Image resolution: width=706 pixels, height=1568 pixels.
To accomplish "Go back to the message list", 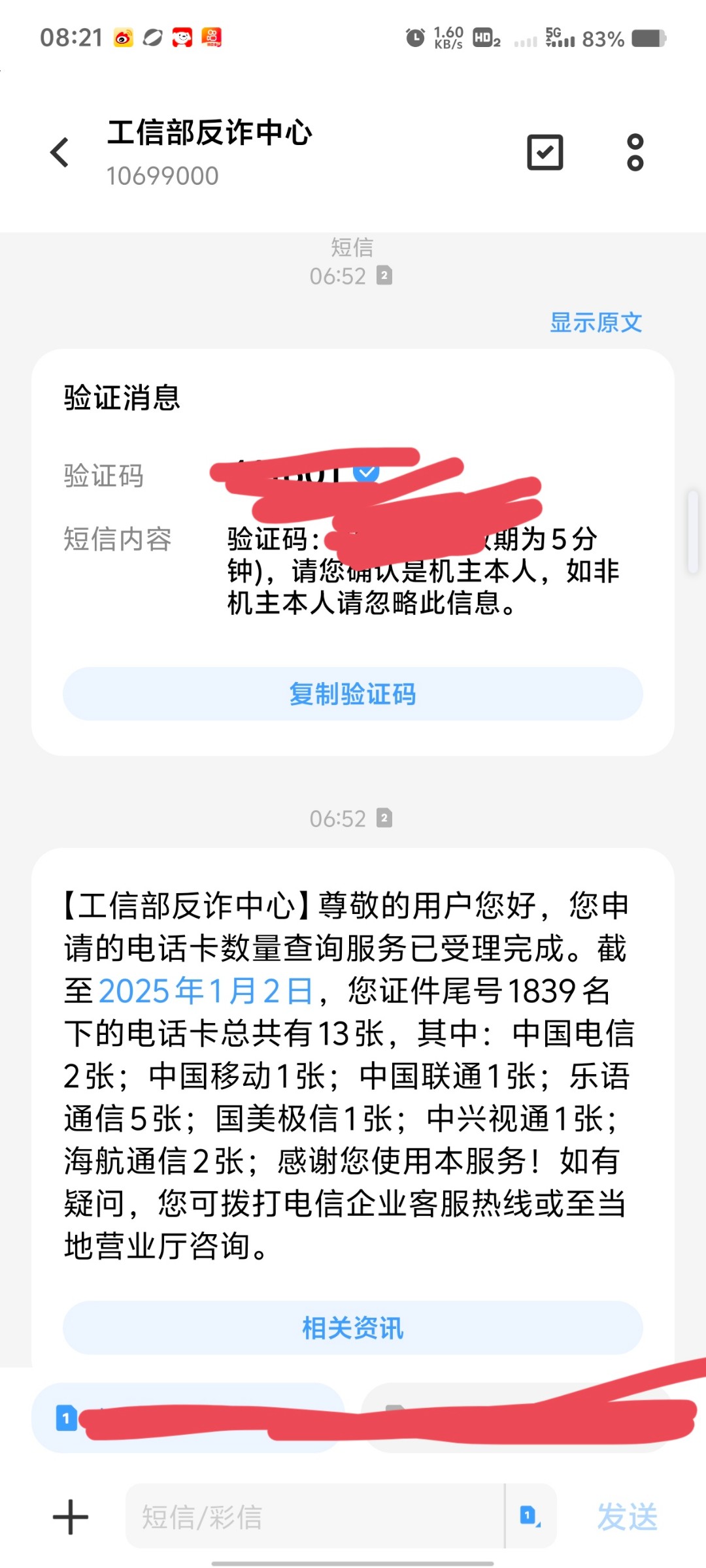I will click(x=59, y=153).
